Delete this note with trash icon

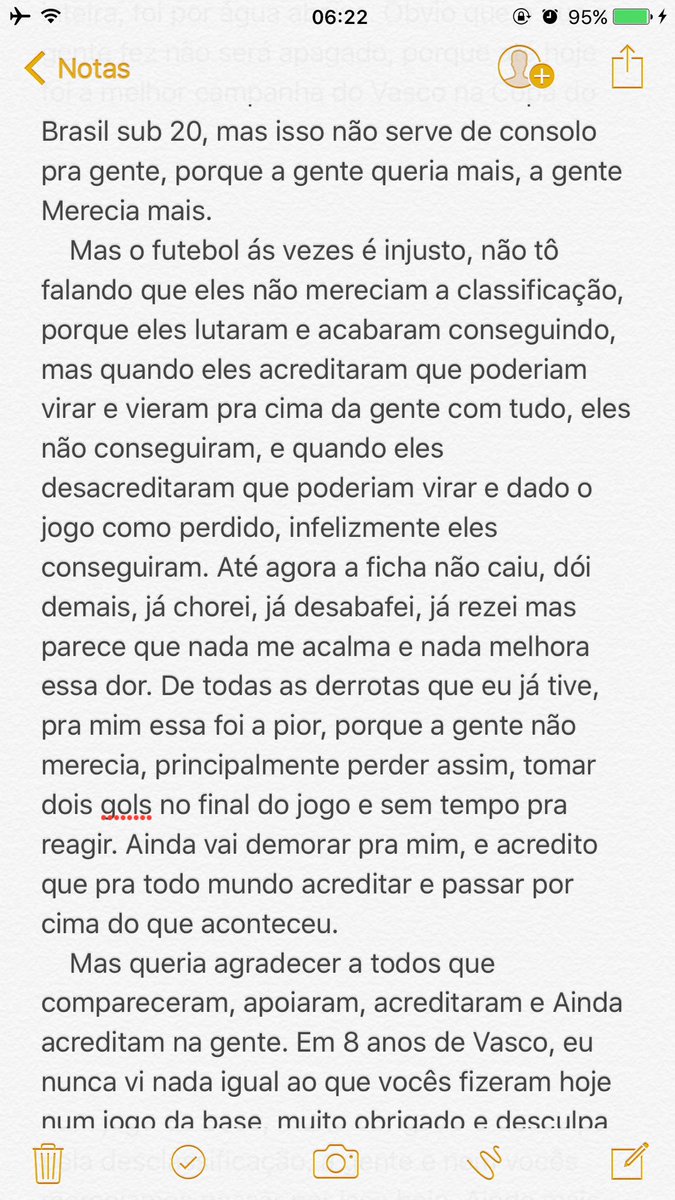[x=49, y=1163]
